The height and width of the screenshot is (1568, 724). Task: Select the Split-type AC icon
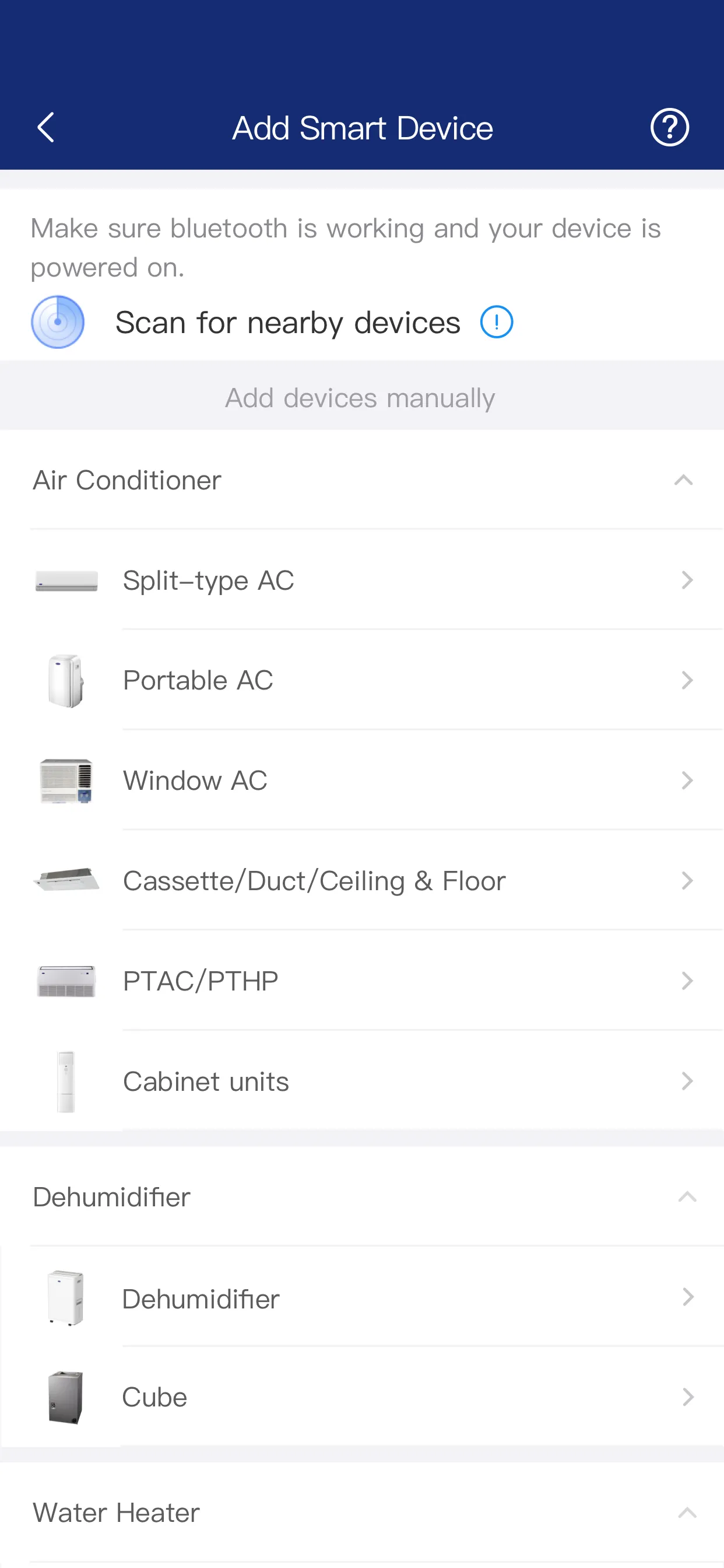click(66, 580)
